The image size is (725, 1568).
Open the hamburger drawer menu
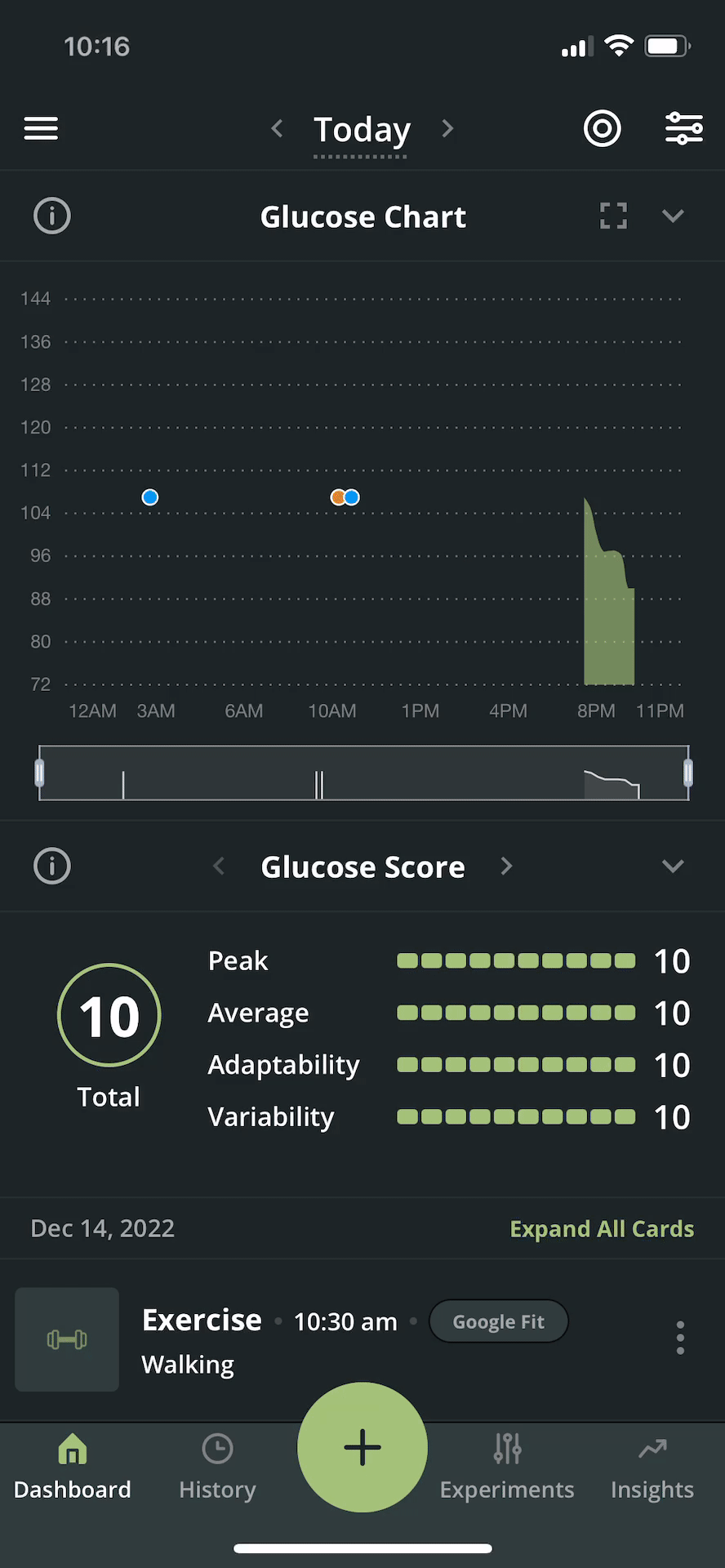(41, 128)
